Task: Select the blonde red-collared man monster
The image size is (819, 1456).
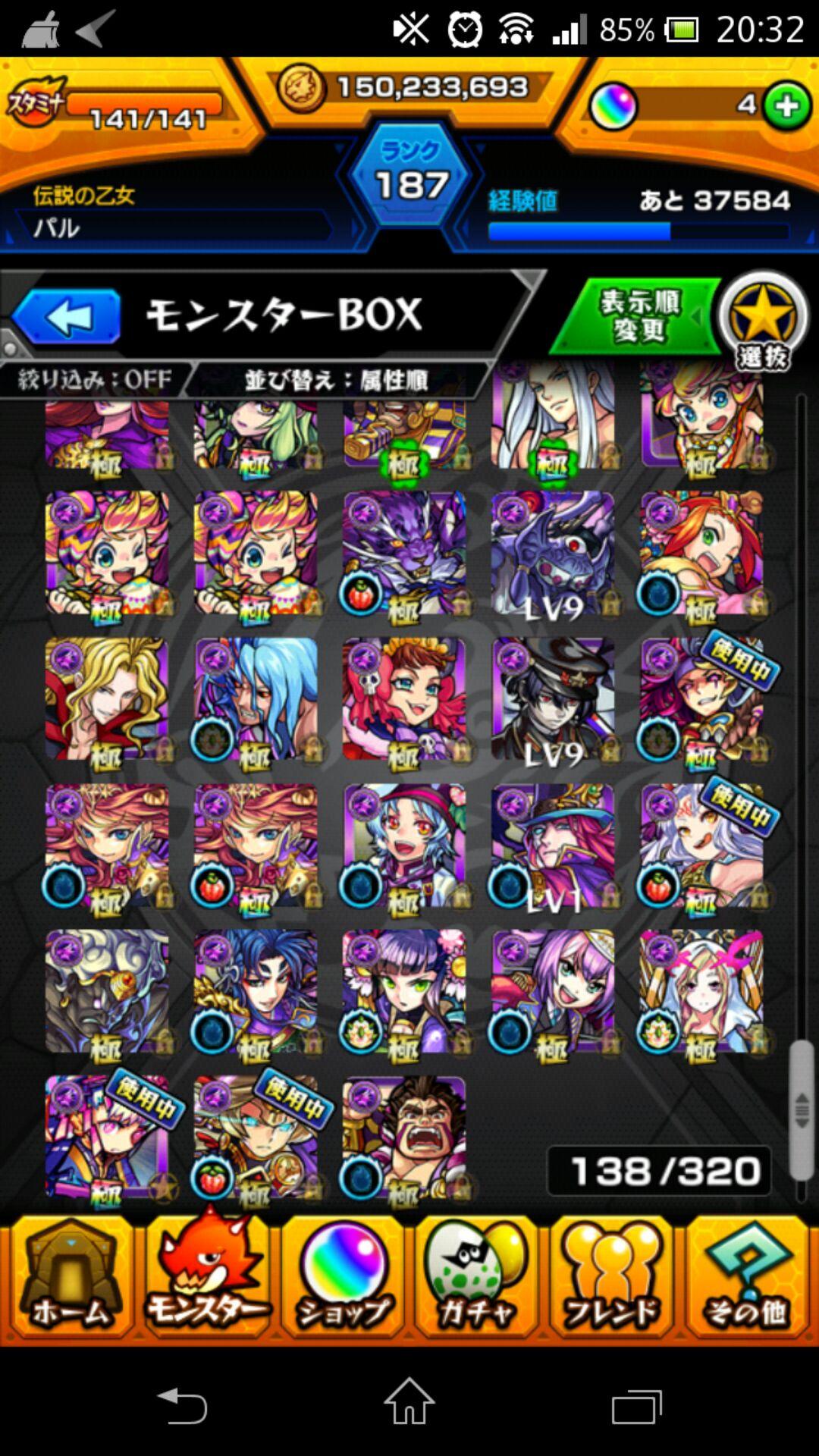Action: tap(107, 699)
